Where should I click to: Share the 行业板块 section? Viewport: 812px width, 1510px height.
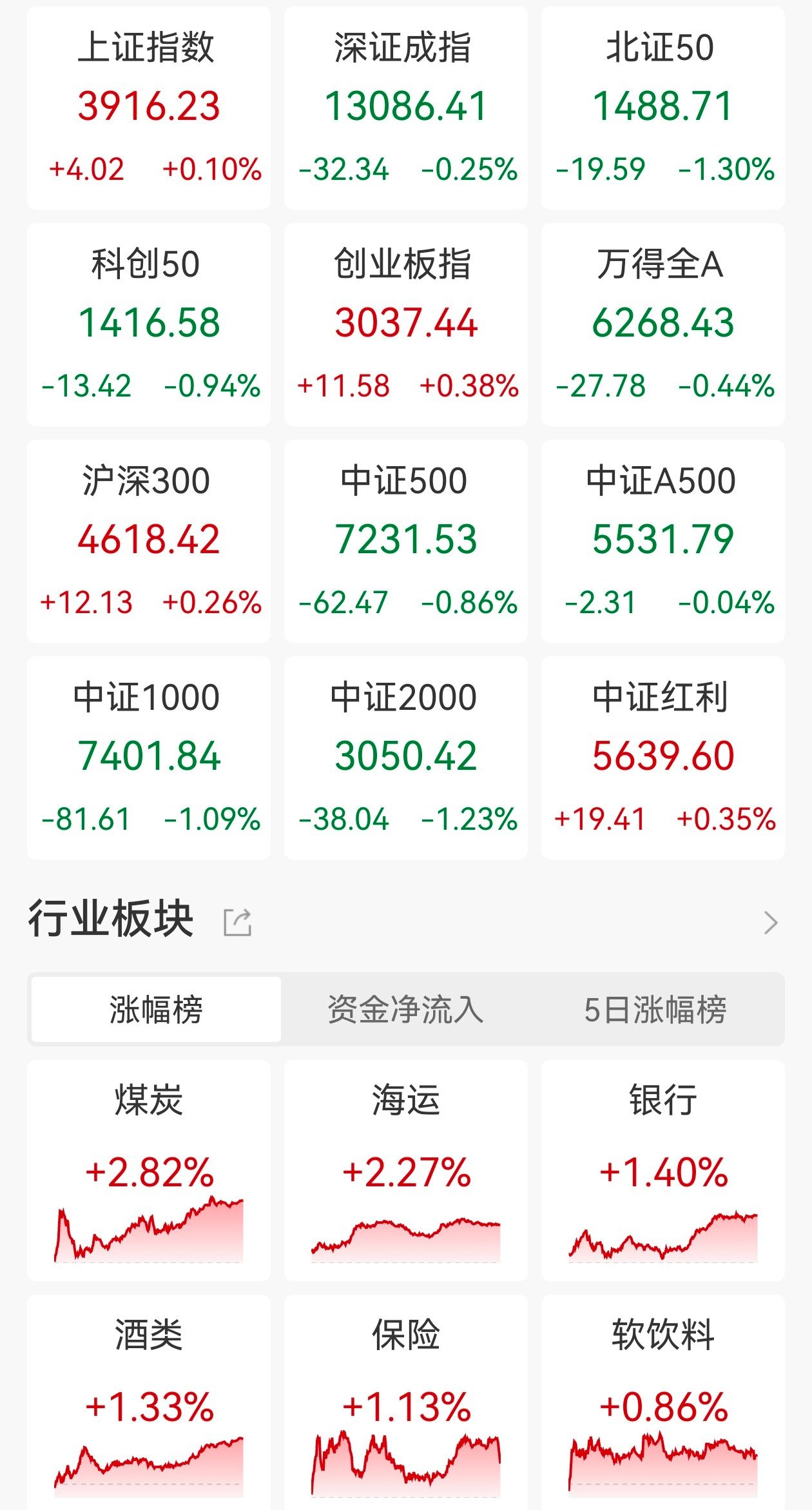click(237, 922)
